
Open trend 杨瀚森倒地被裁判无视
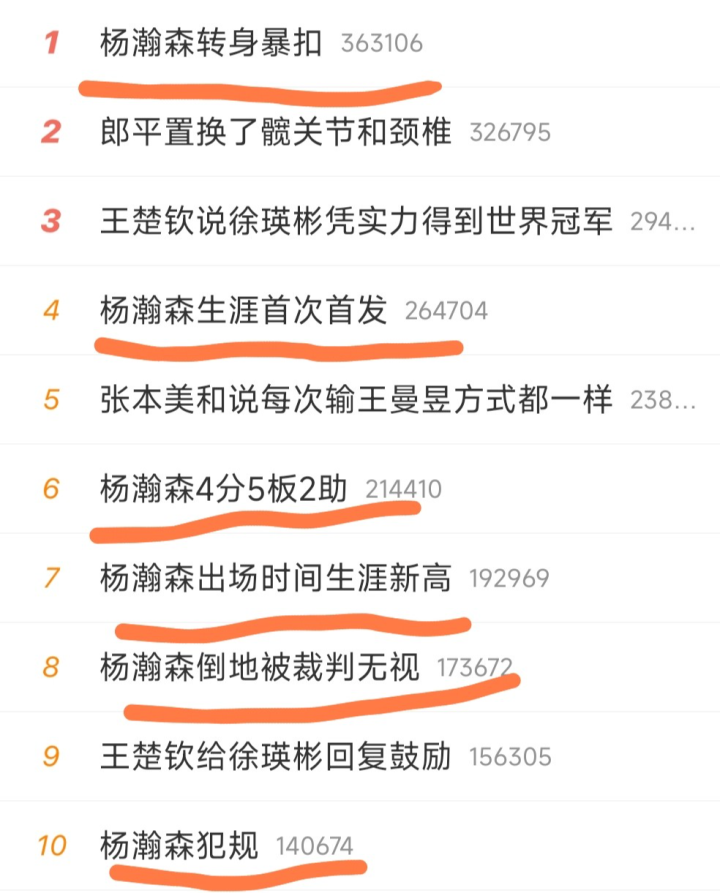click(260, 667)
